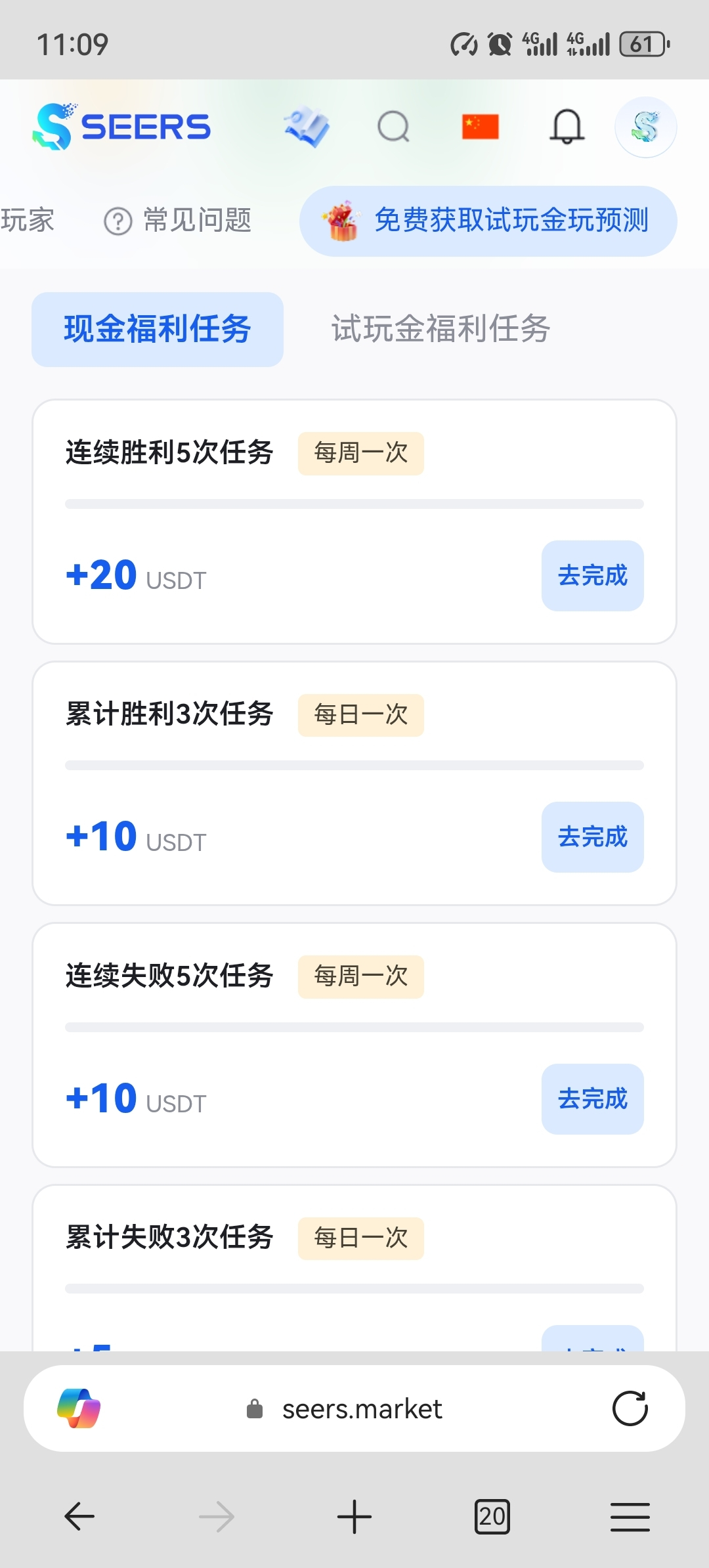Change language via the China flag icon
The image size is (709, 1568).
tap(480, 127)
